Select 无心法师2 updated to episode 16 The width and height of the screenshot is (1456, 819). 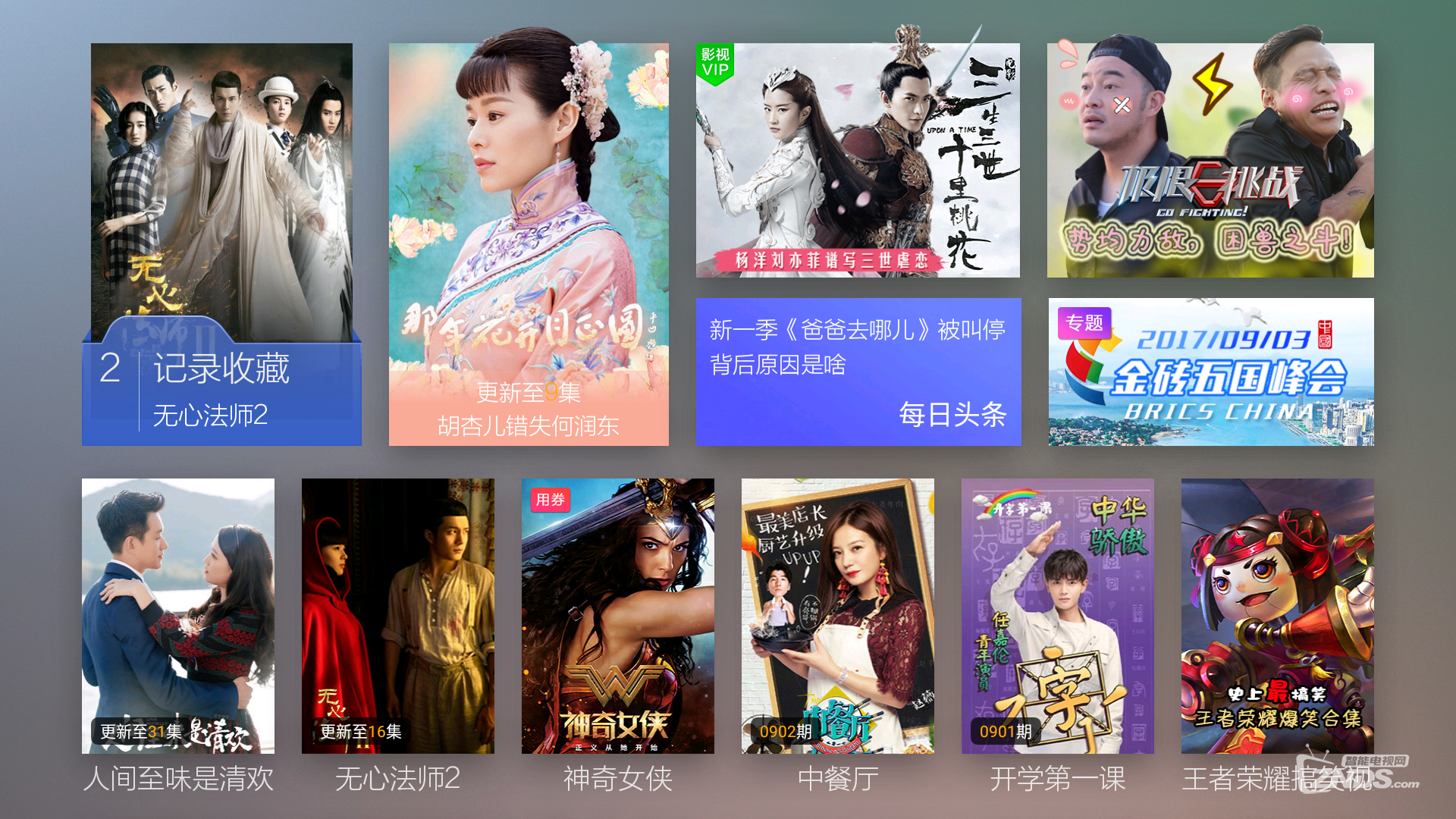398,616
